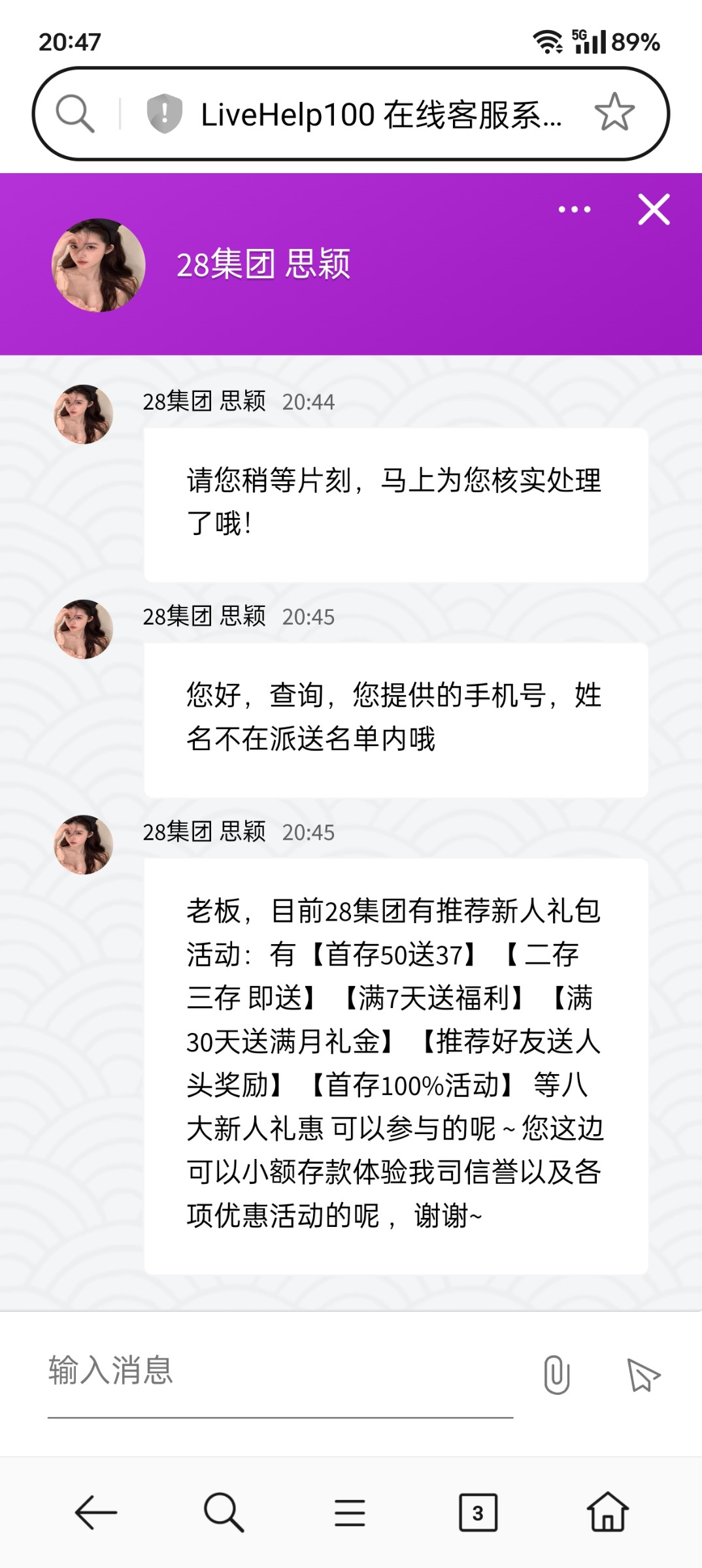The height and width of the screenshot is (1568, 702).
Task: Bookmark this page with the star
Action: coord(614,112)
